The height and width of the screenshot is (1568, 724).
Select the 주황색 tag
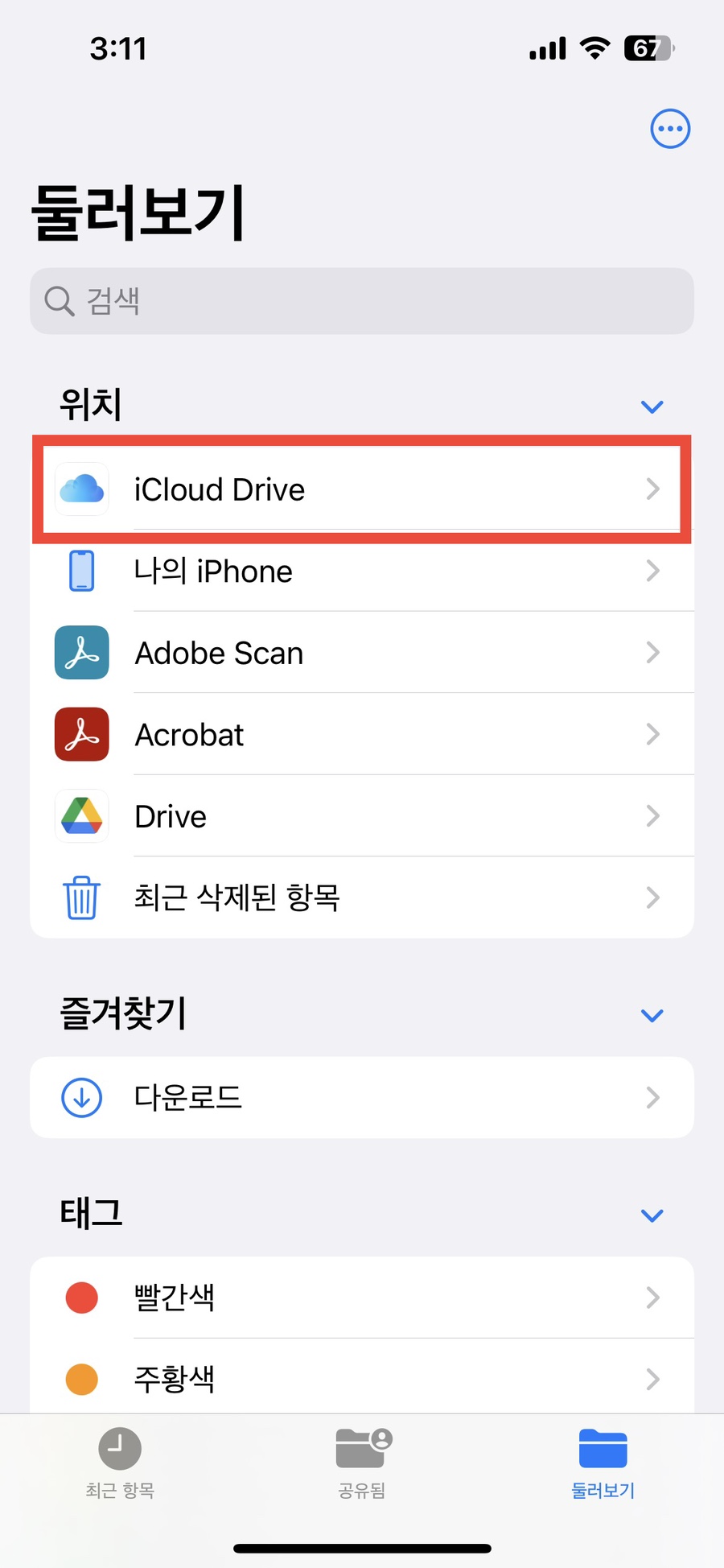[x=362, y=1379]
